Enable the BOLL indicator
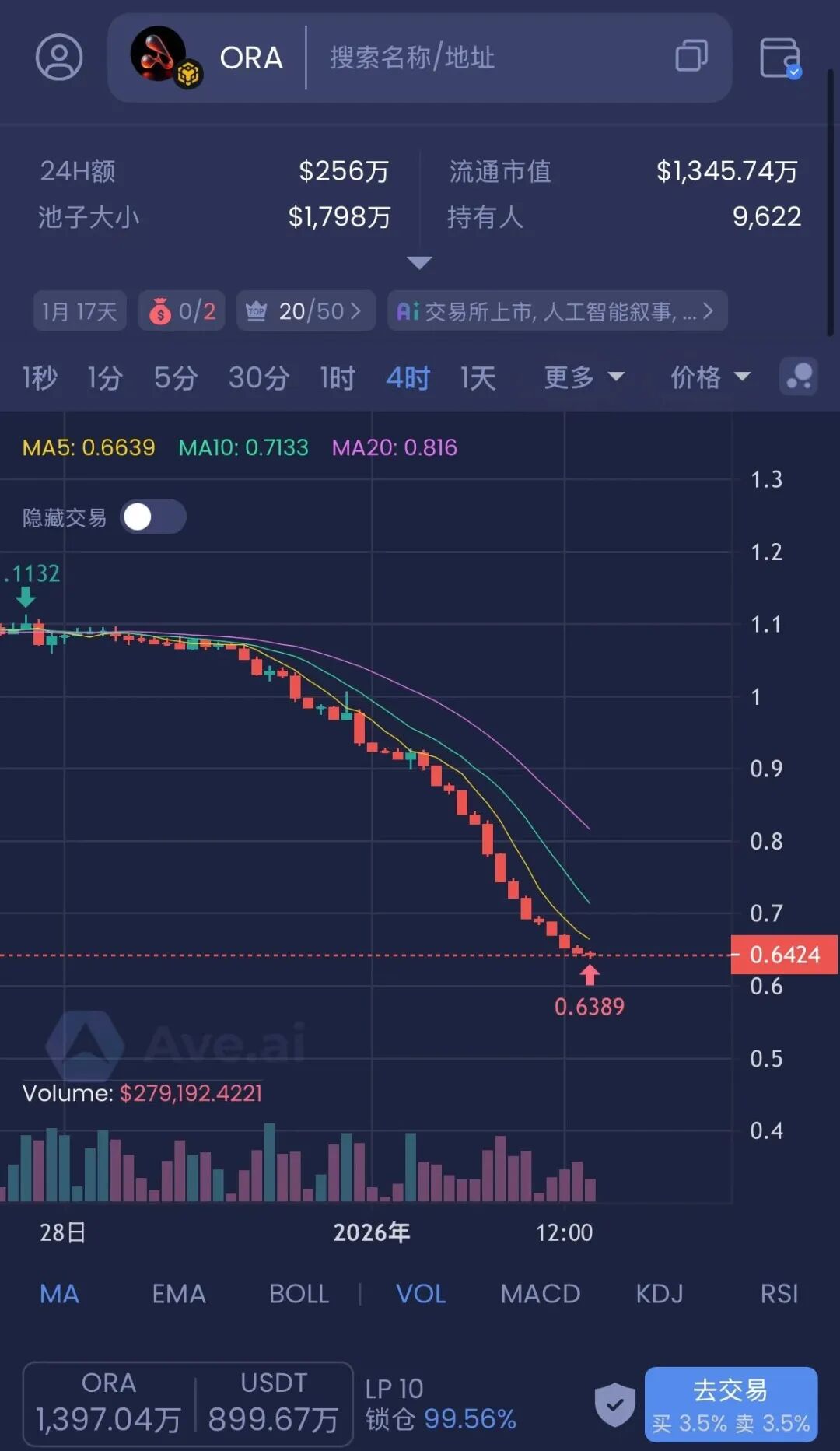Image resolution: width=840 pixels, height=1451 pixels. 299,1293
